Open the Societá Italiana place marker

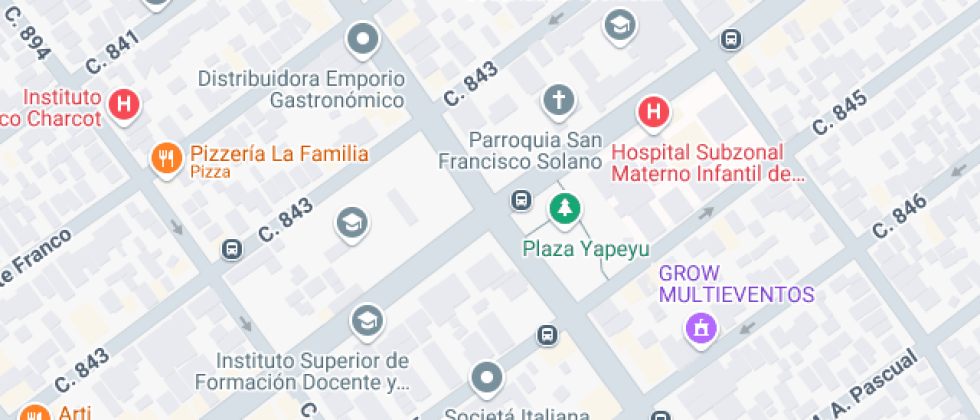pyautogui.click(x=487, y=379)
